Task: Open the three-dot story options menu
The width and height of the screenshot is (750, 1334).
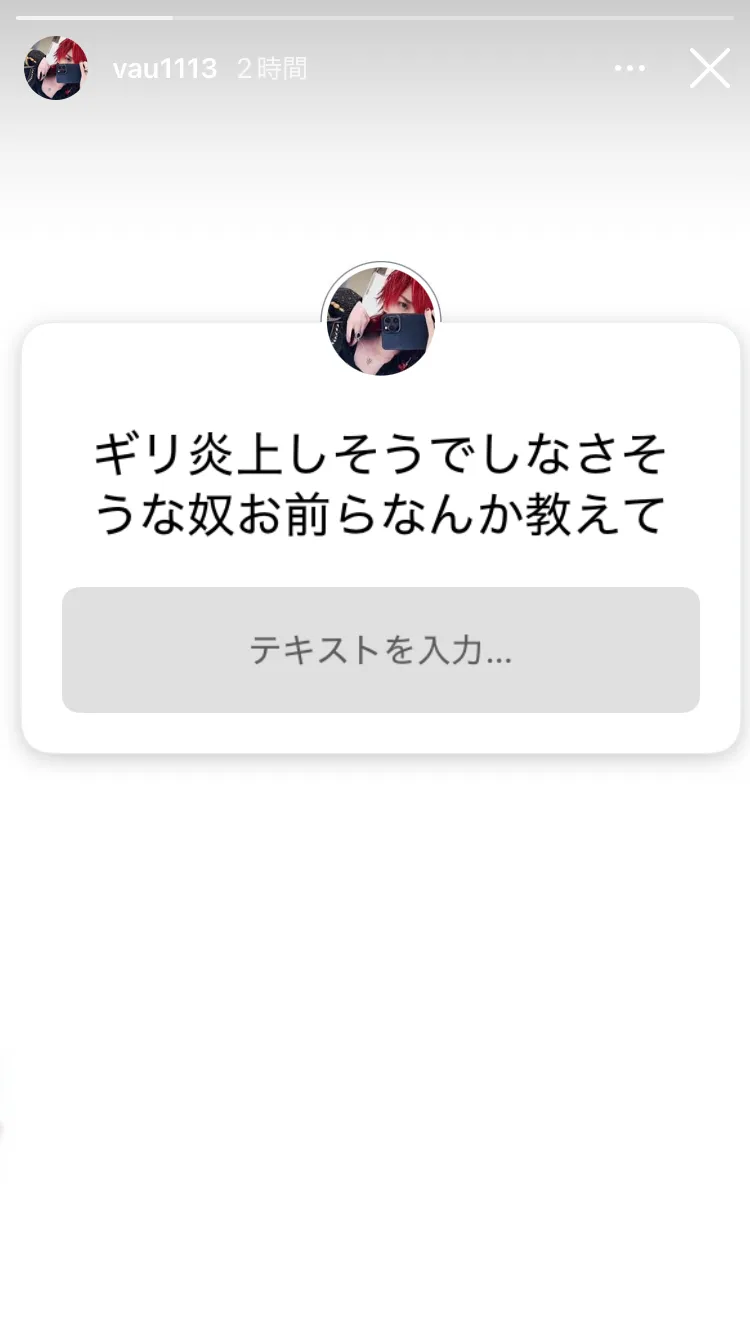Action: point(630,69)
